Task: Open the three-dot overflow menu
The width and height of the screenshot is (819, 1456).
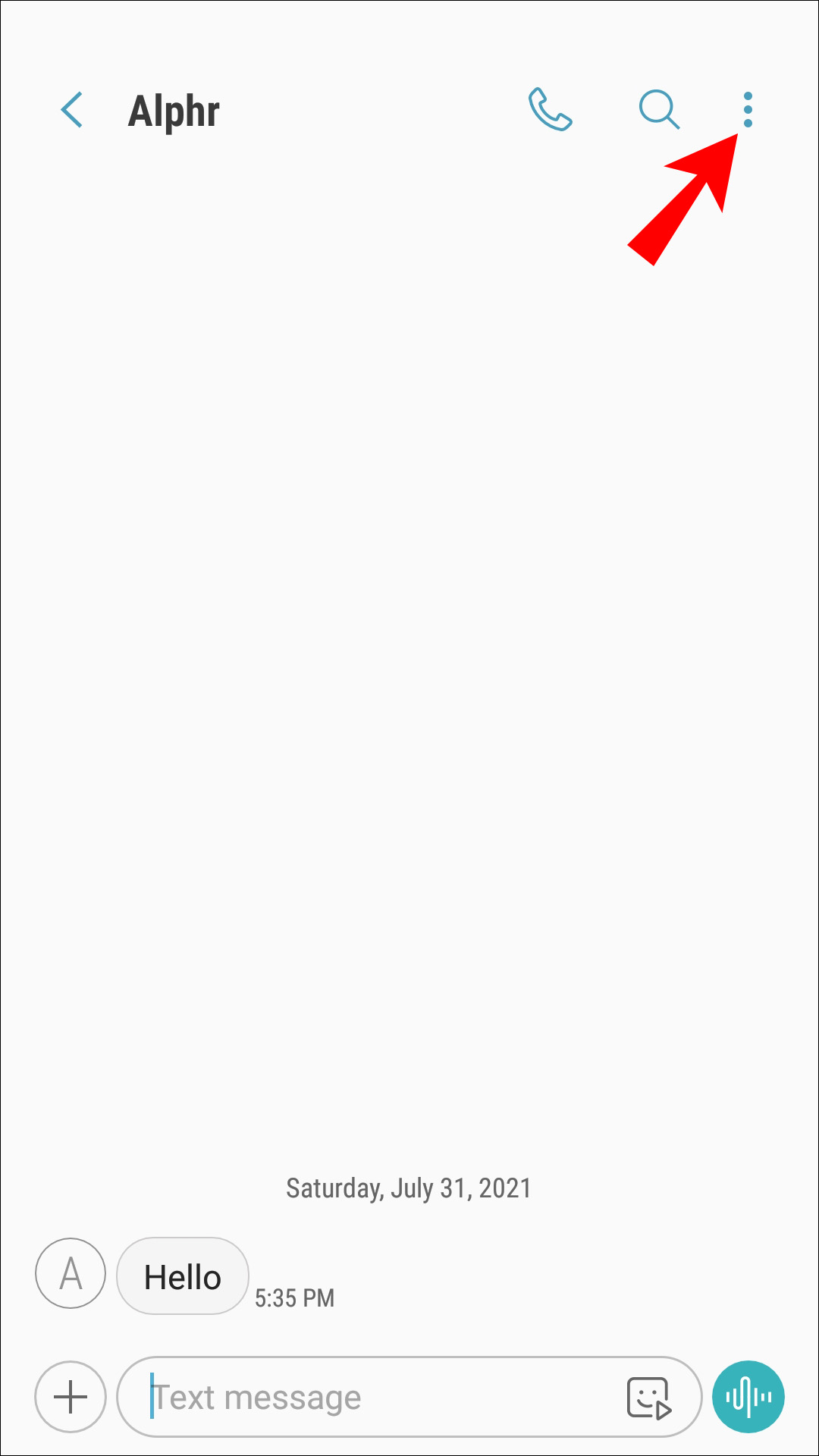Action: coord(748,110)
